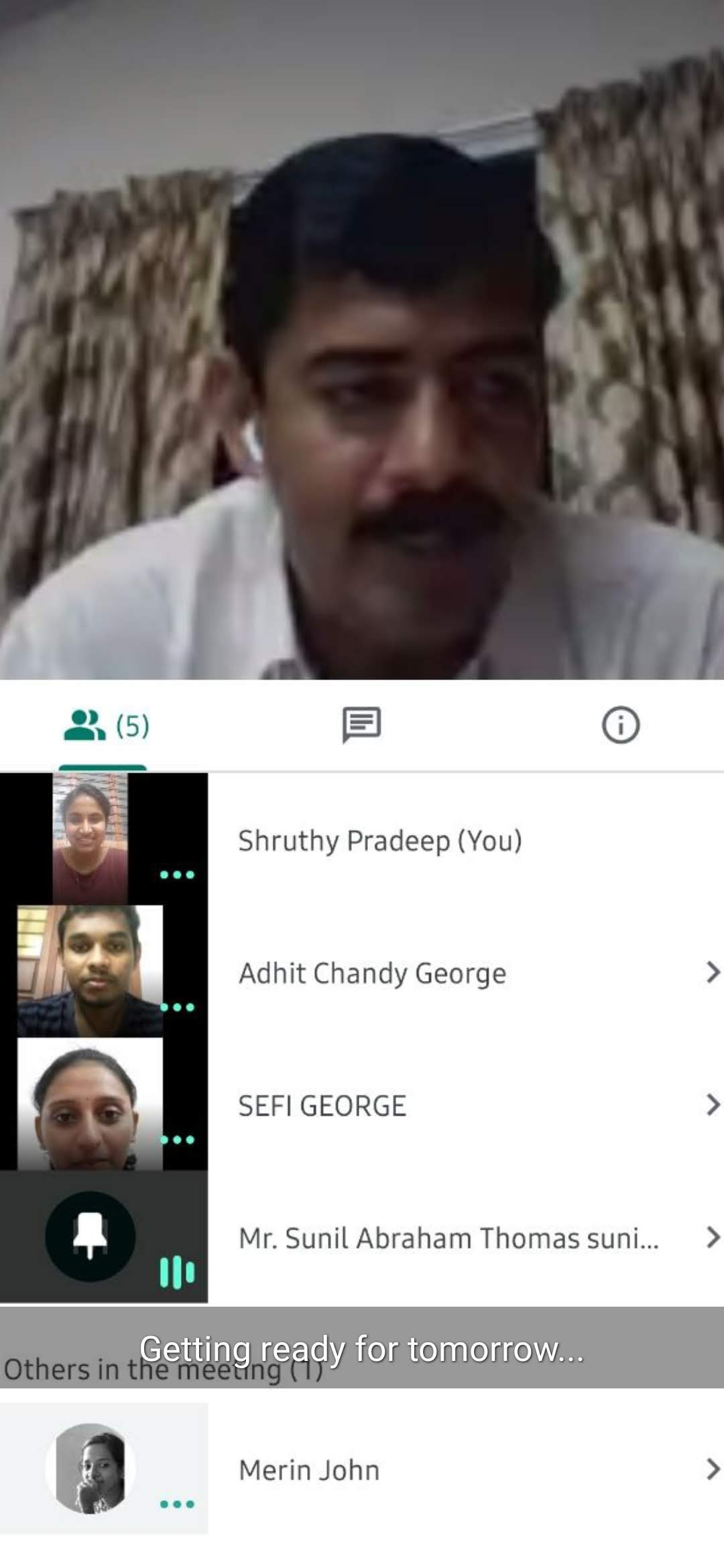Tap Shruthy Pradeep's video thumbnail
724x1568 pixels.
[x=90, y=838]
